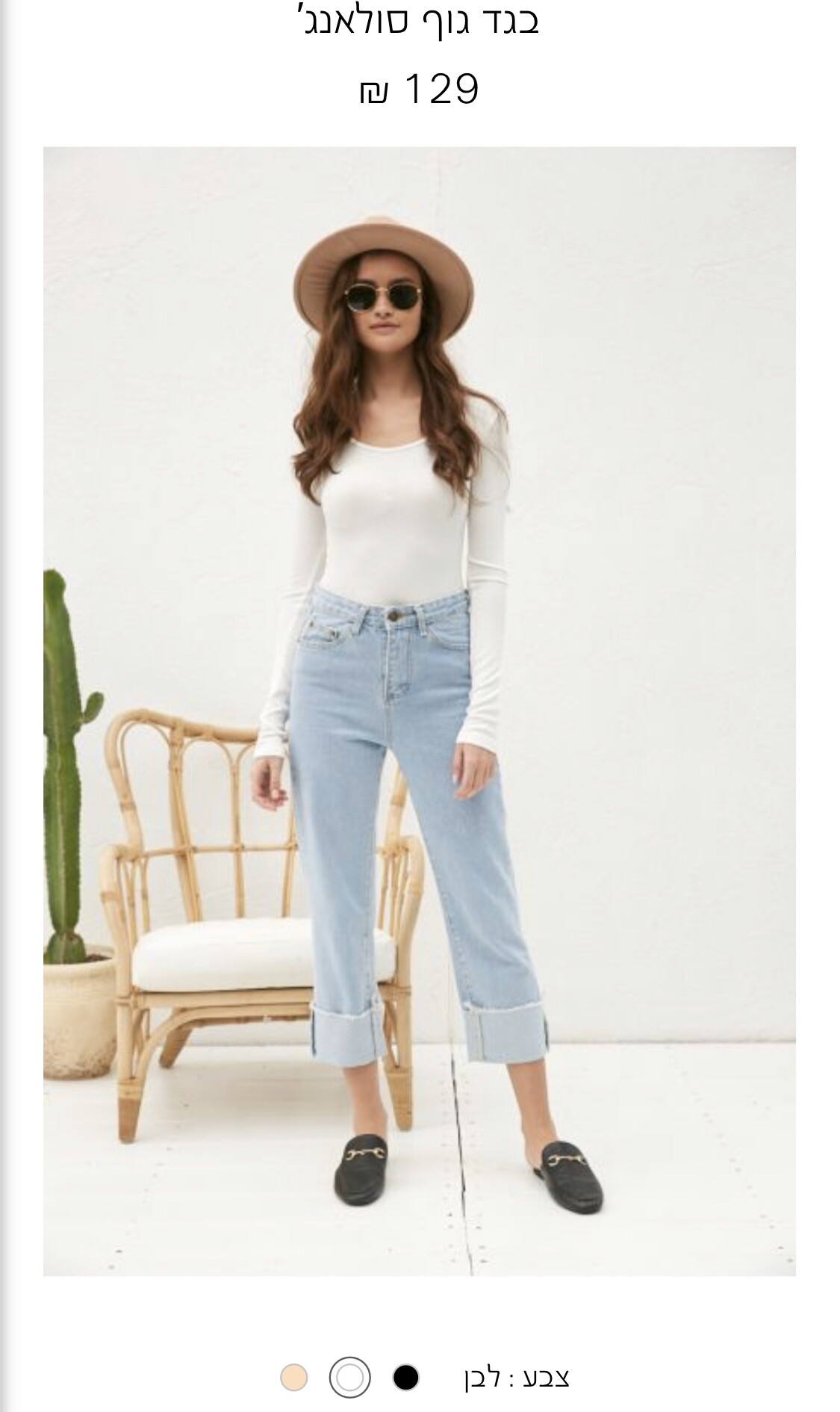Select the black color swatch
840x1412 pixels.
tap(405, 1376)
